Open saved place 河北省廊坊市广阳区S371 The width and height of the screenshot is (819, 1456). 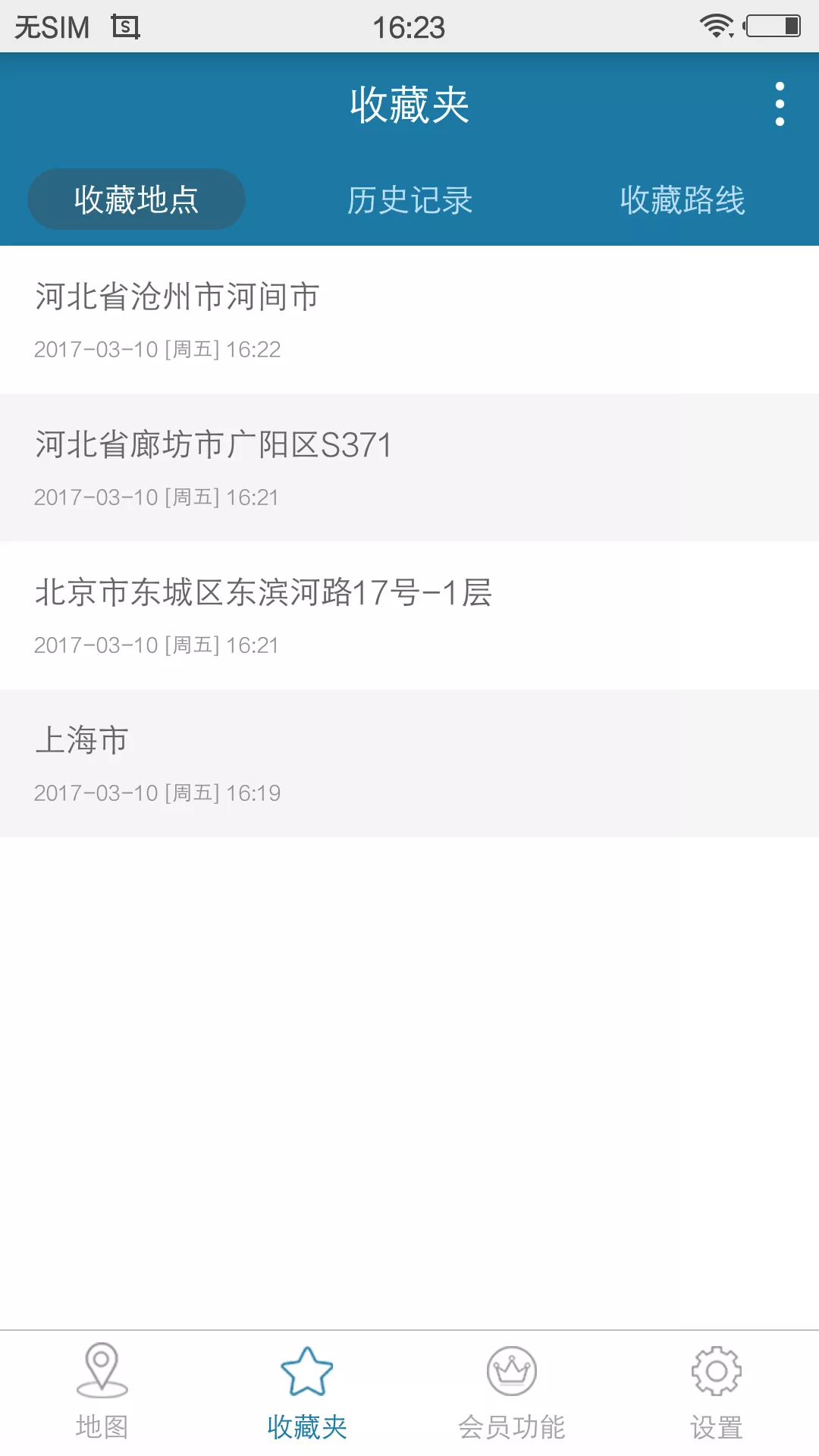point(409,467)
